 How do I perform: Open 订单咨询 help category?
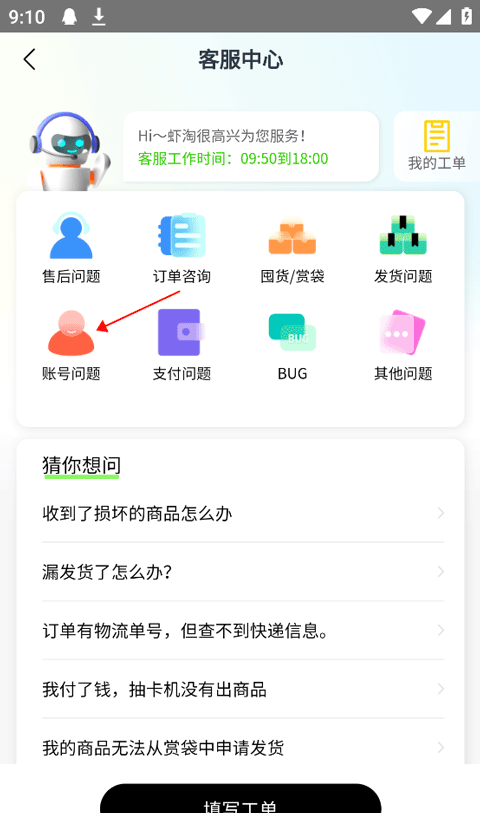point(181,248)
